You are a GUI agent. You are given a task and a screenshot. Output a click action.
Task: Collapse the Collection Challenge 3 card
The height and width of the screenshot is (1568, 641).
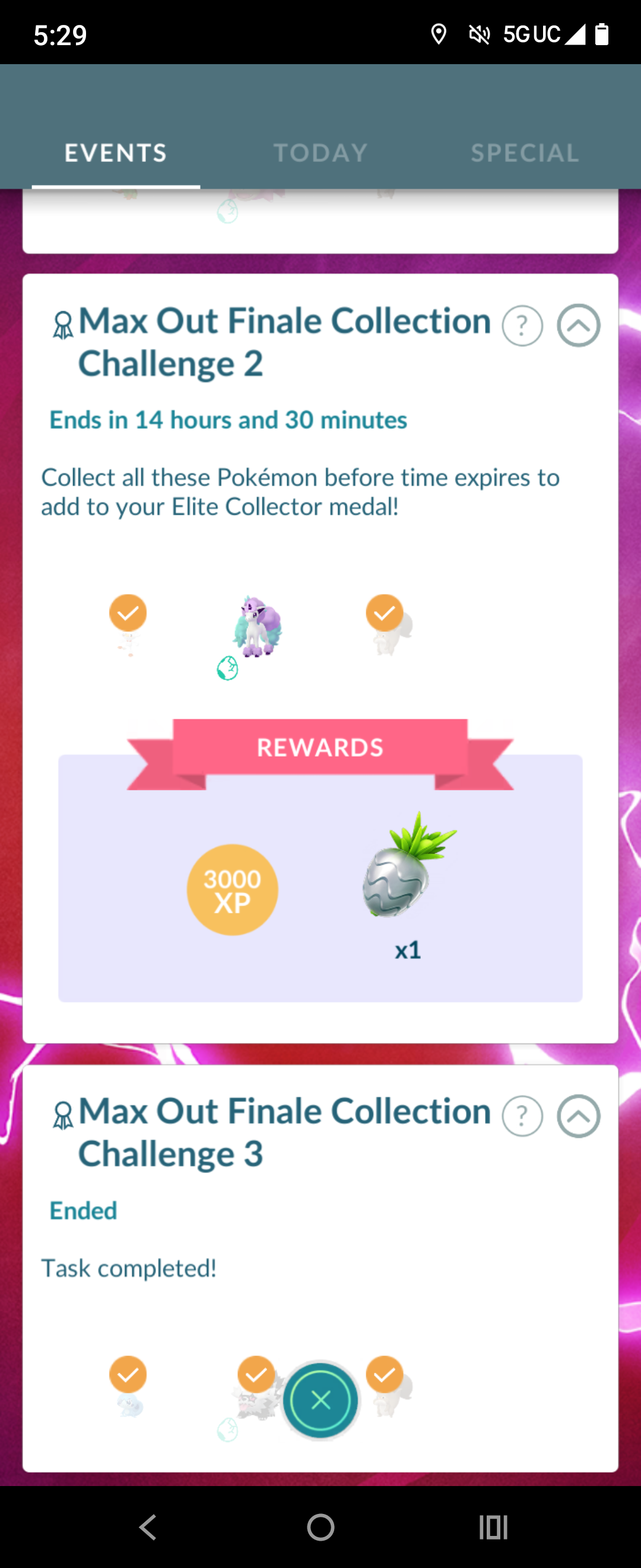(578, 1117)
